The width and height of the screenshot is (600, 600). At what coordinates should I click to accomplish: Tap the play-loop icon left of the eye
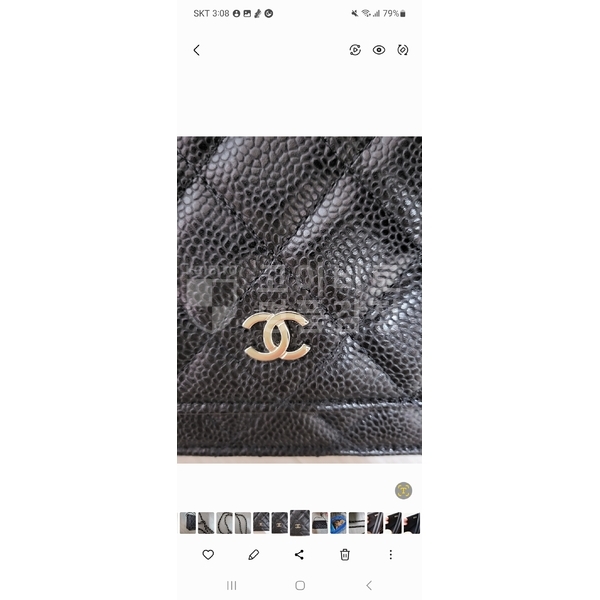tap(355, 50)
